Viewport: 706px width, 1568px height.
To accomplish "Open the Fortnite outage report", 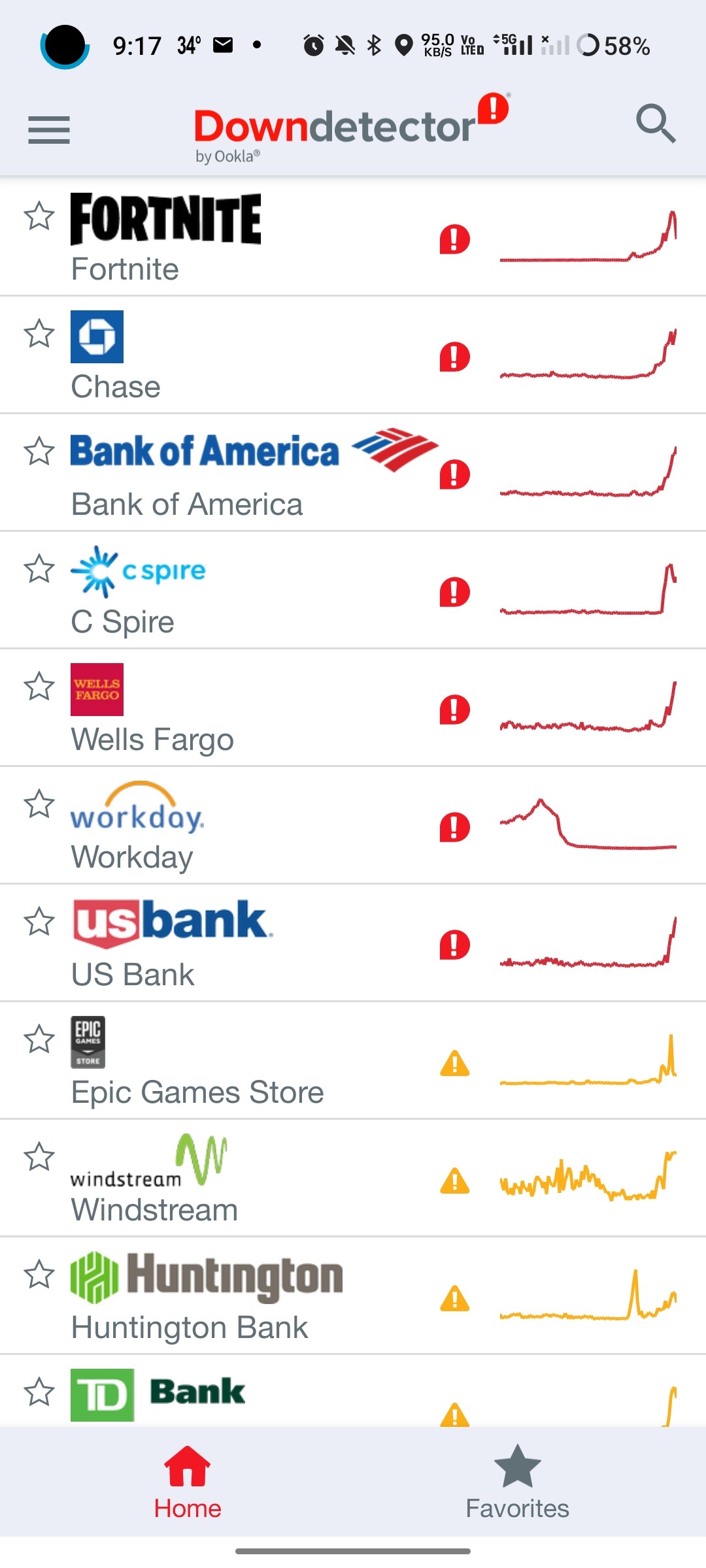I will click(x=353, y=237).
